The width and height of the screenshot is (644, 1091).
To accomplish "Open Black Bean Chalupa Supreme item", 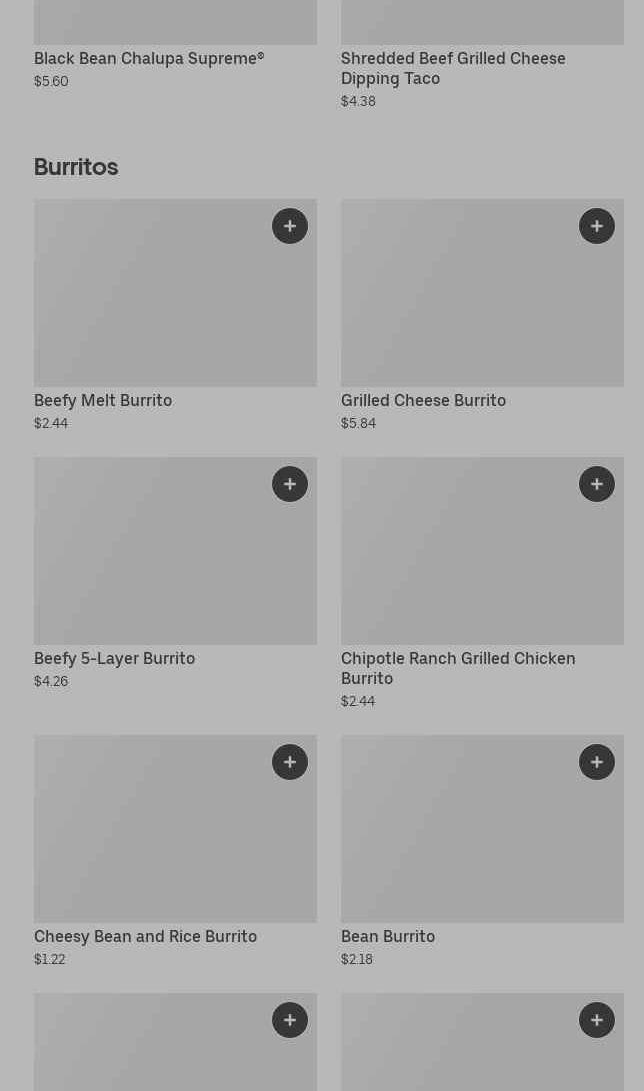I will tap(149, 58).
